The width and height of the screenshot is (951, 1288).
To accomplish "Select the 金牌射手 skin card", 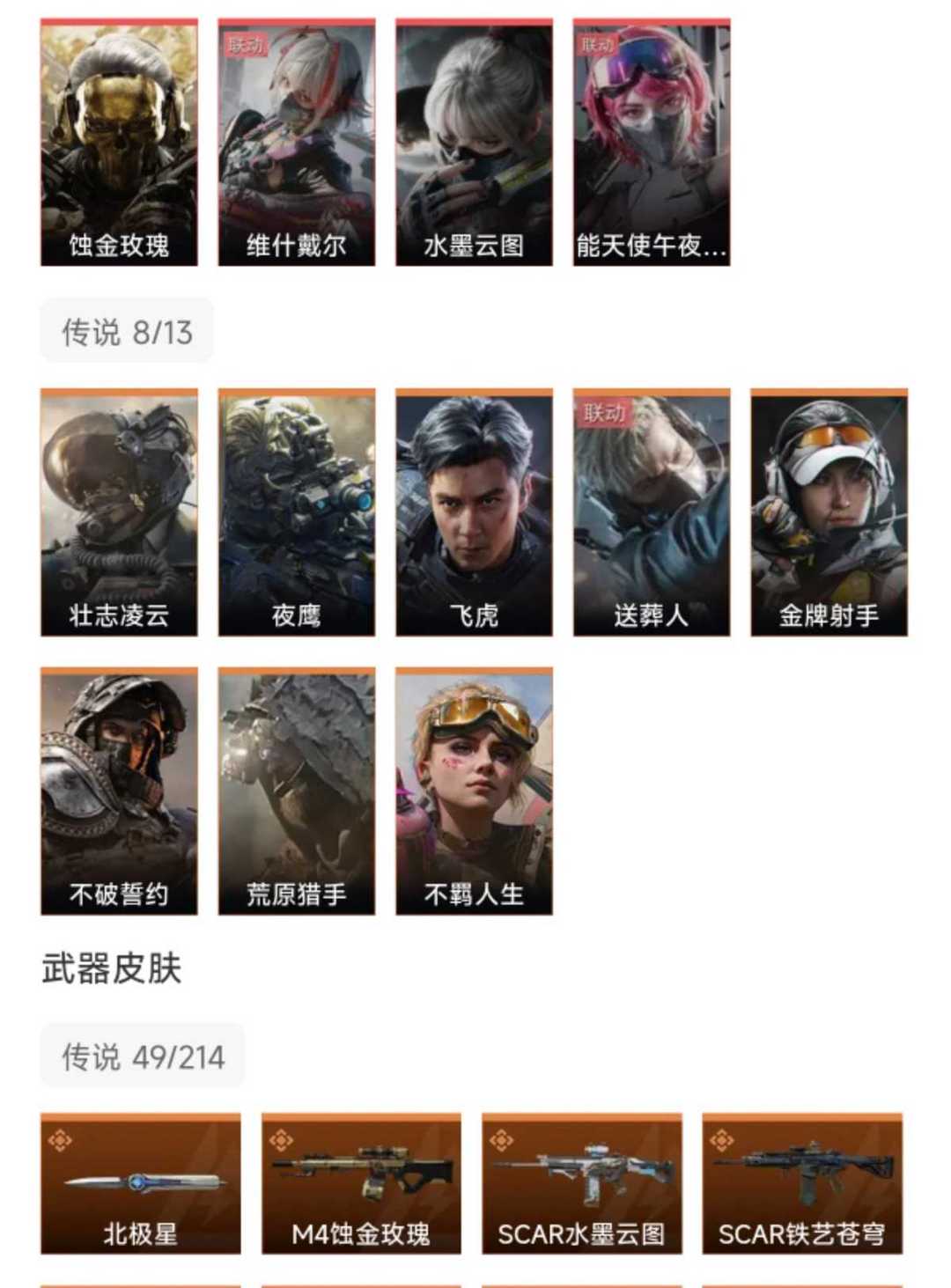I will tap(829, 512).
